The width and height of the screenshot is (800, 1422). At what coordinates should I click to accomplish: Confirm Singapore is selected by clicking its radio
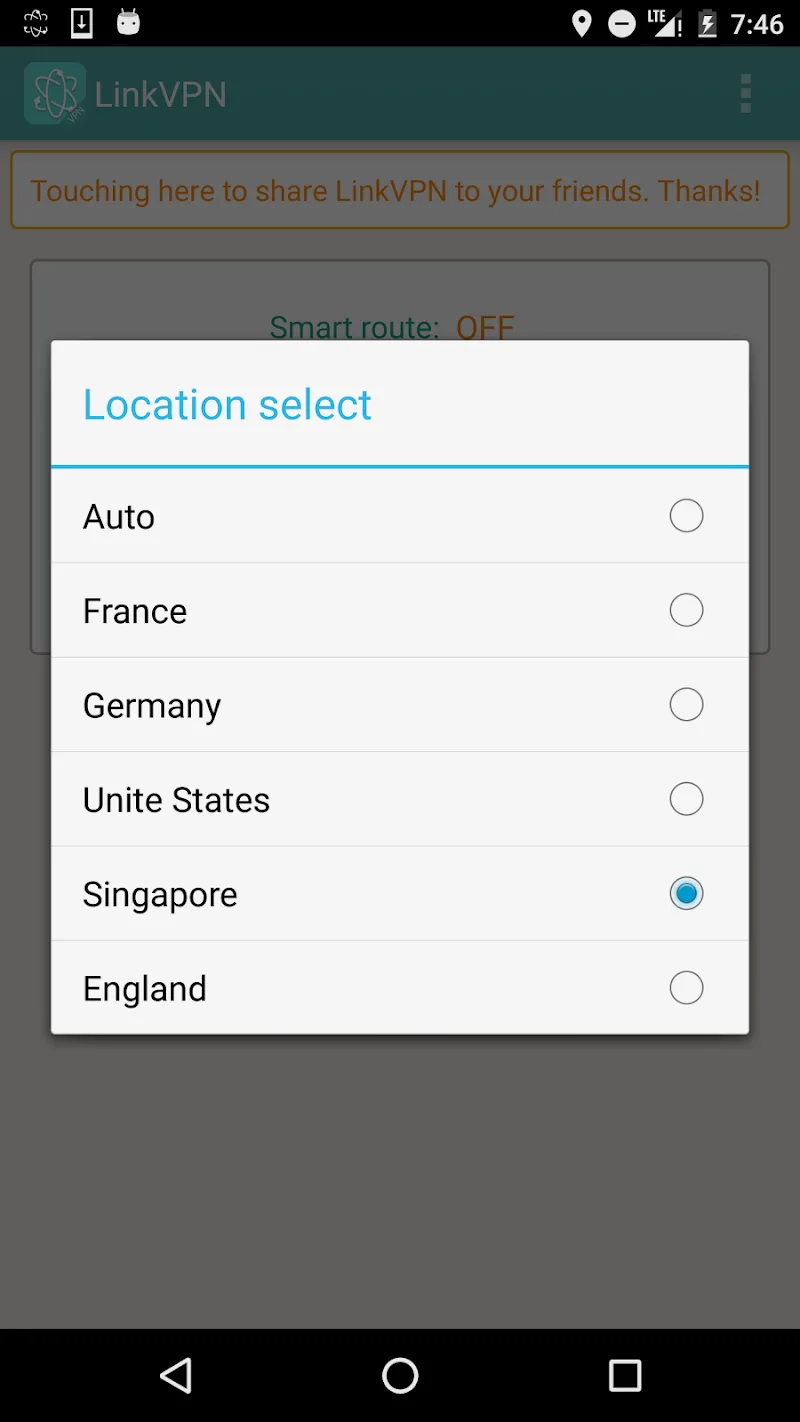(x=686, y=893)
